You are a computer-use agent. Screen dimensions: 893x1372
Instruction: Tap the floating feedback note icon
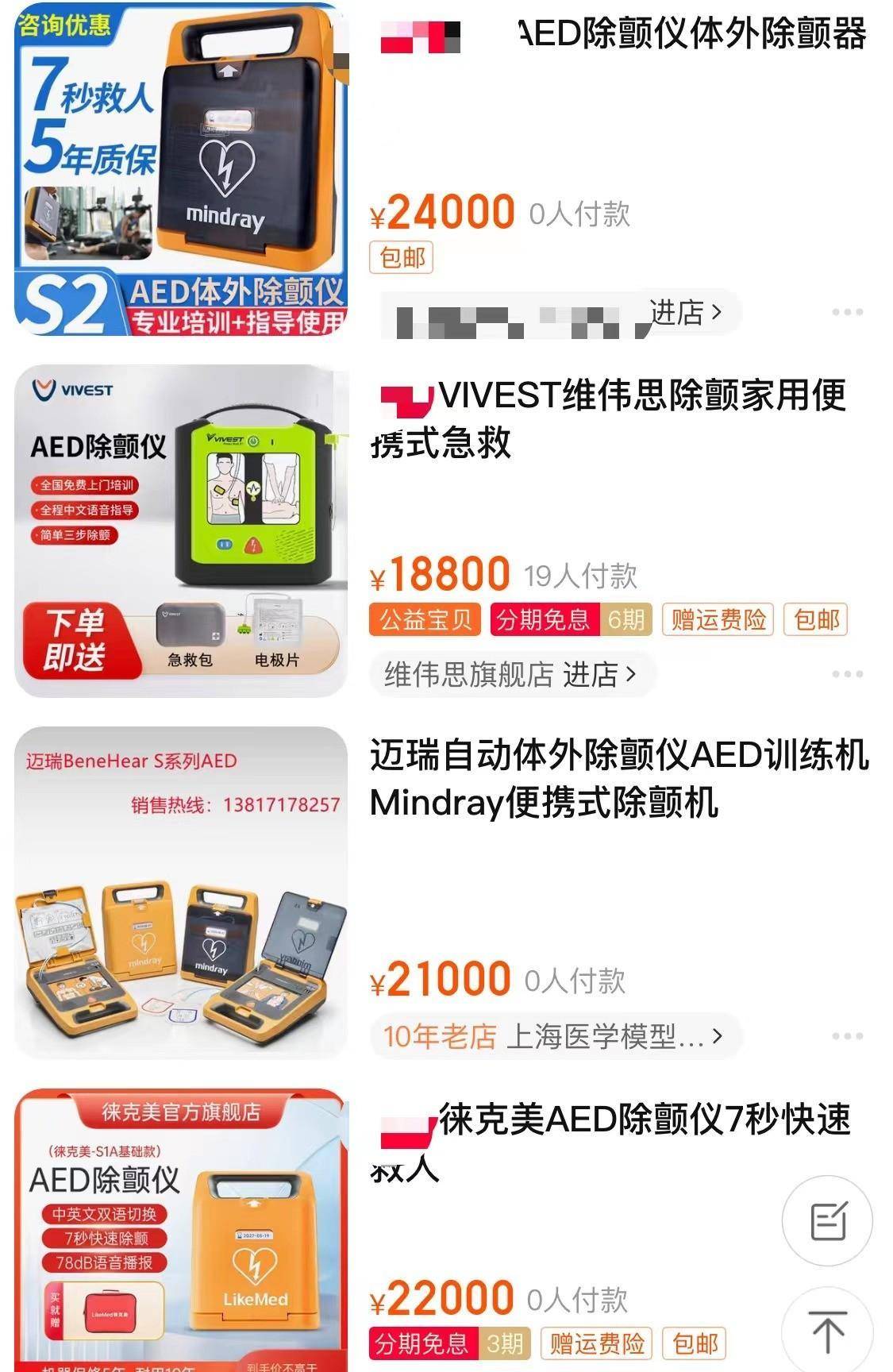click(x=827, y=1221)
